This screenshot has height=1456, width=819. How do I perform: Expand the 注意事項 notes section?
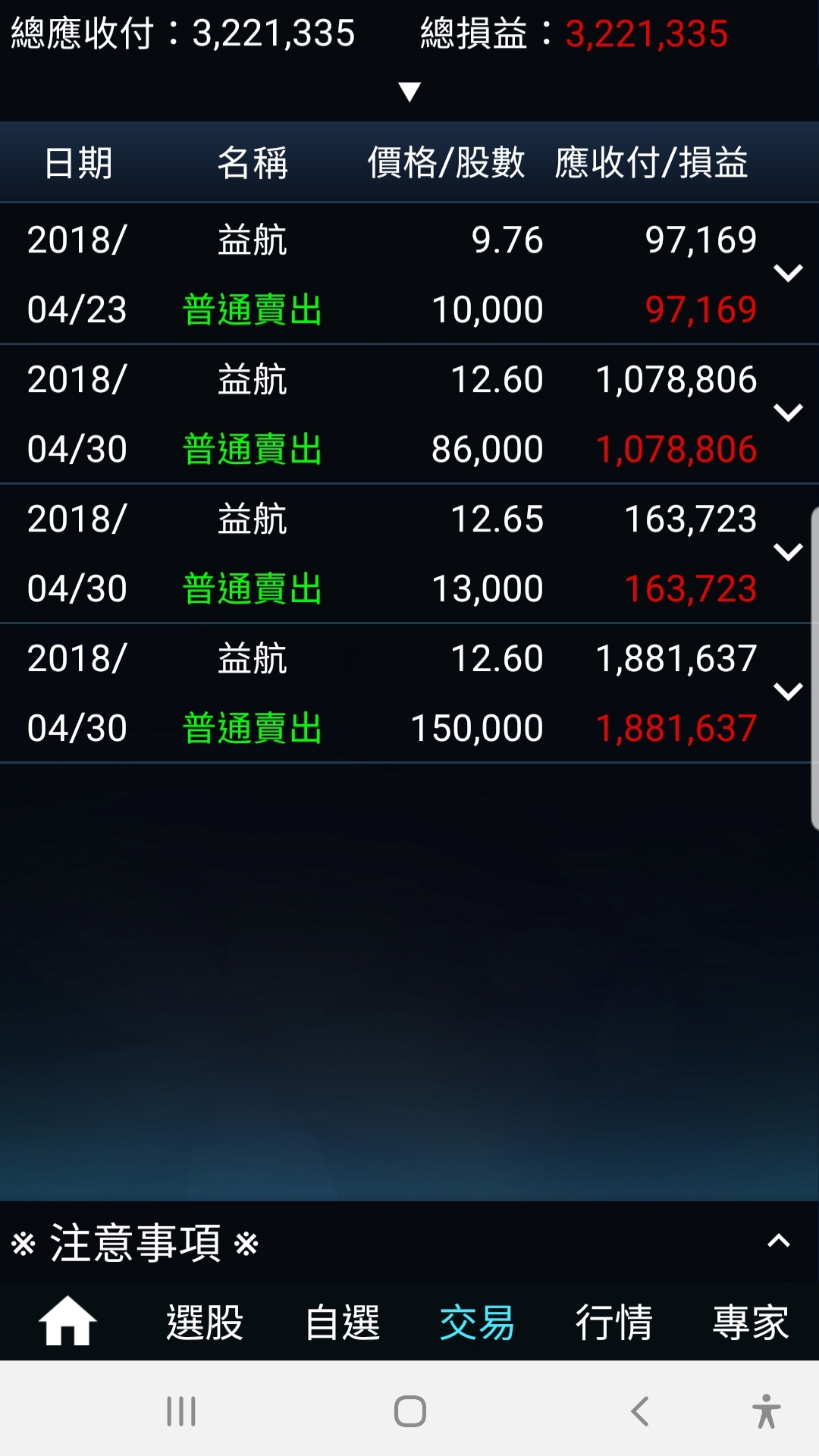(778, 1241)
